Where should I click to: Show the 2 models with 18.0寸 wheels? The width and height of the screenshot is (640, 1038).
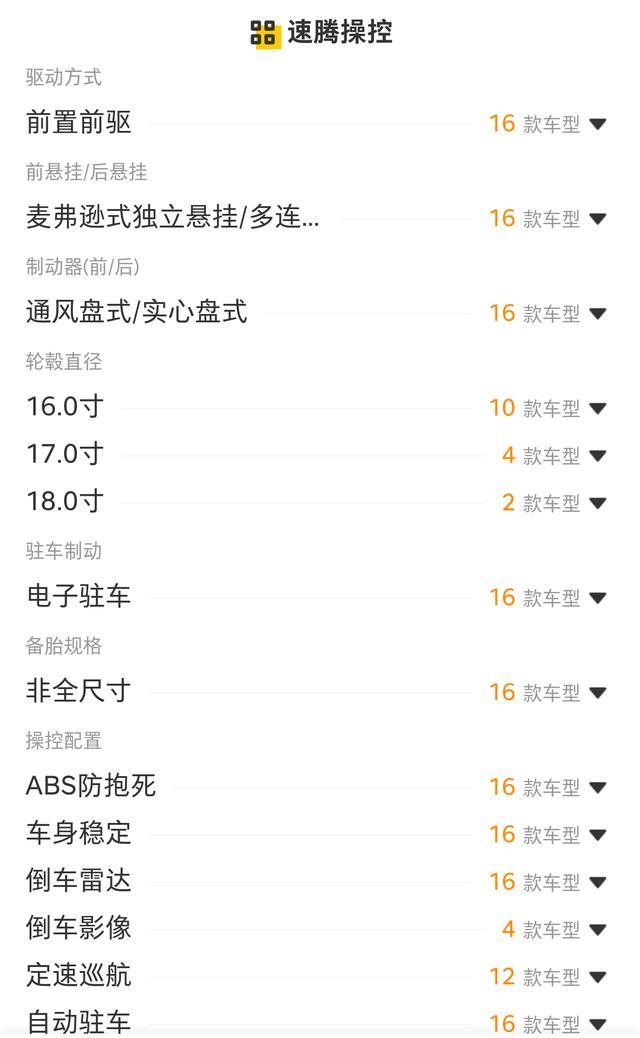pyautogui.click(x=554, y=503)
